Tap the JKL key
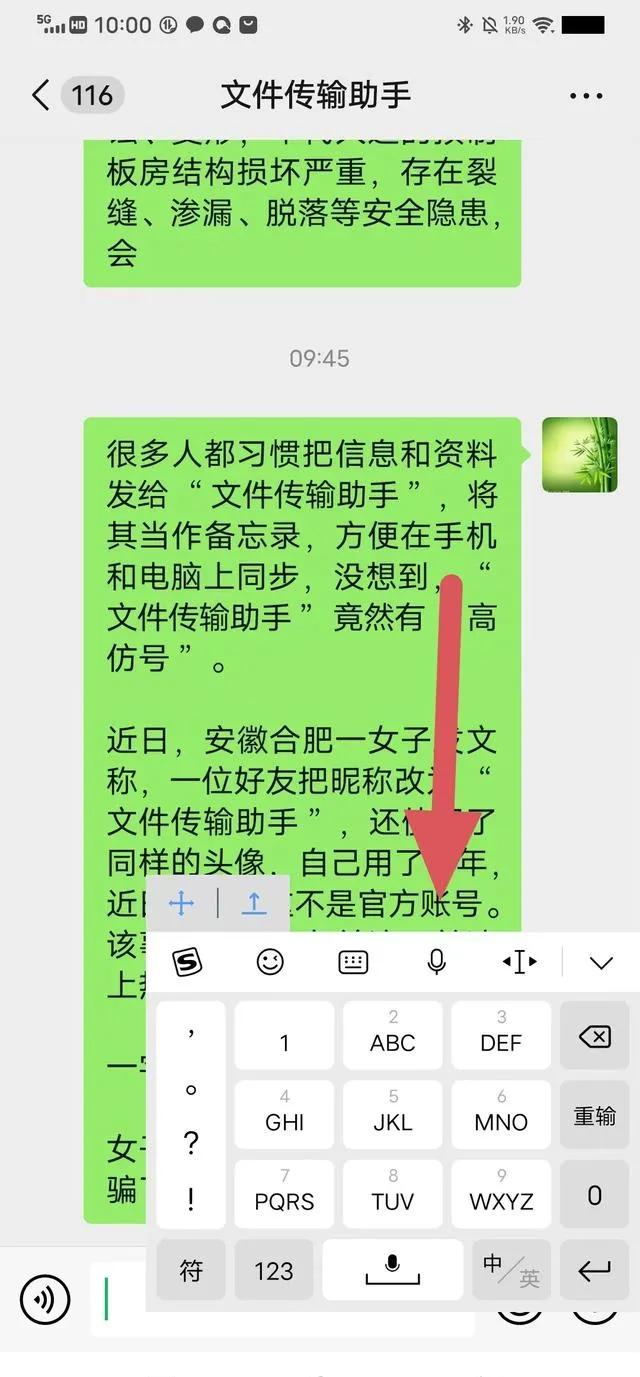This screenshot has width=640, height=1377. click(393, 1115)
